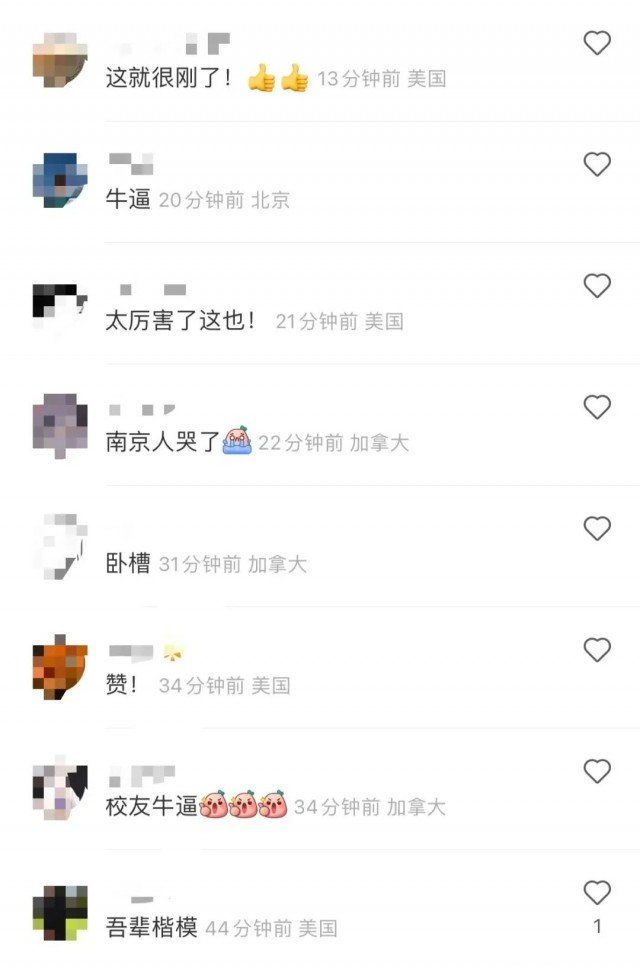Like the comment "南京人哭了"
The height and width of the screenshot is (969, 640).
[x=597, y=407]
